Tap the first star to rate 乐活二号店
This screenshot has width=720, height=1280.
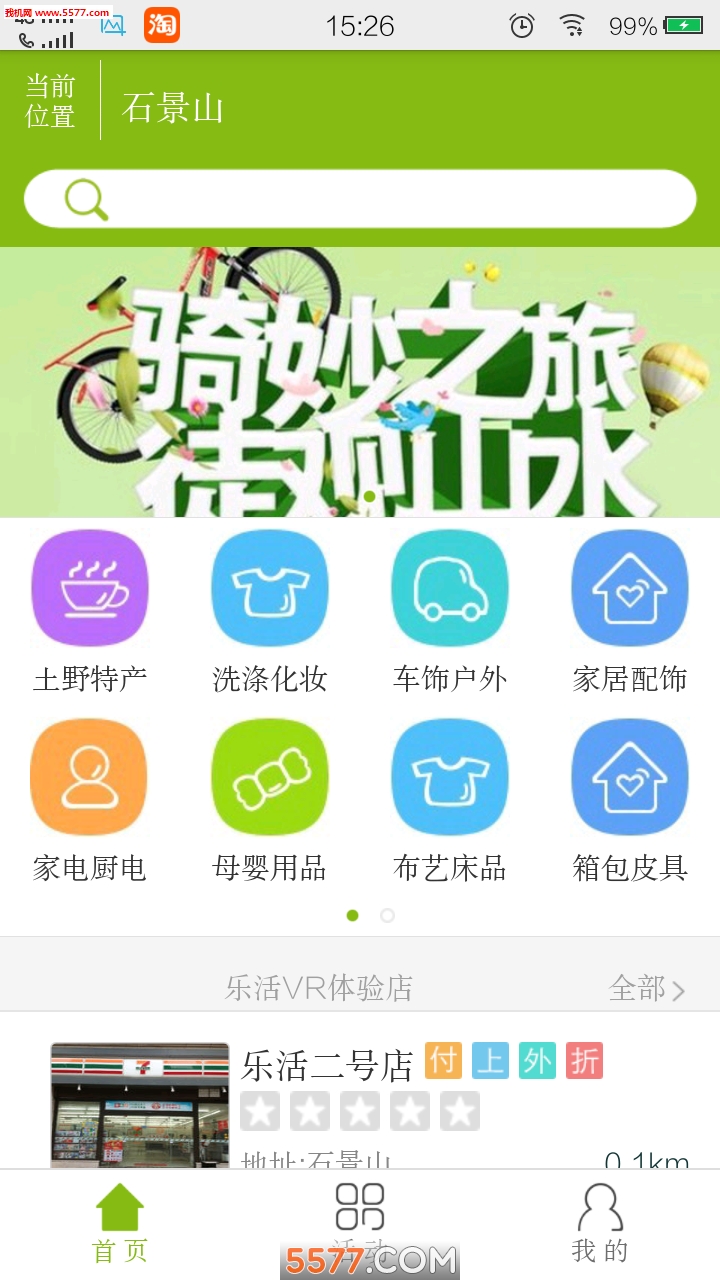click(259, 1110)
